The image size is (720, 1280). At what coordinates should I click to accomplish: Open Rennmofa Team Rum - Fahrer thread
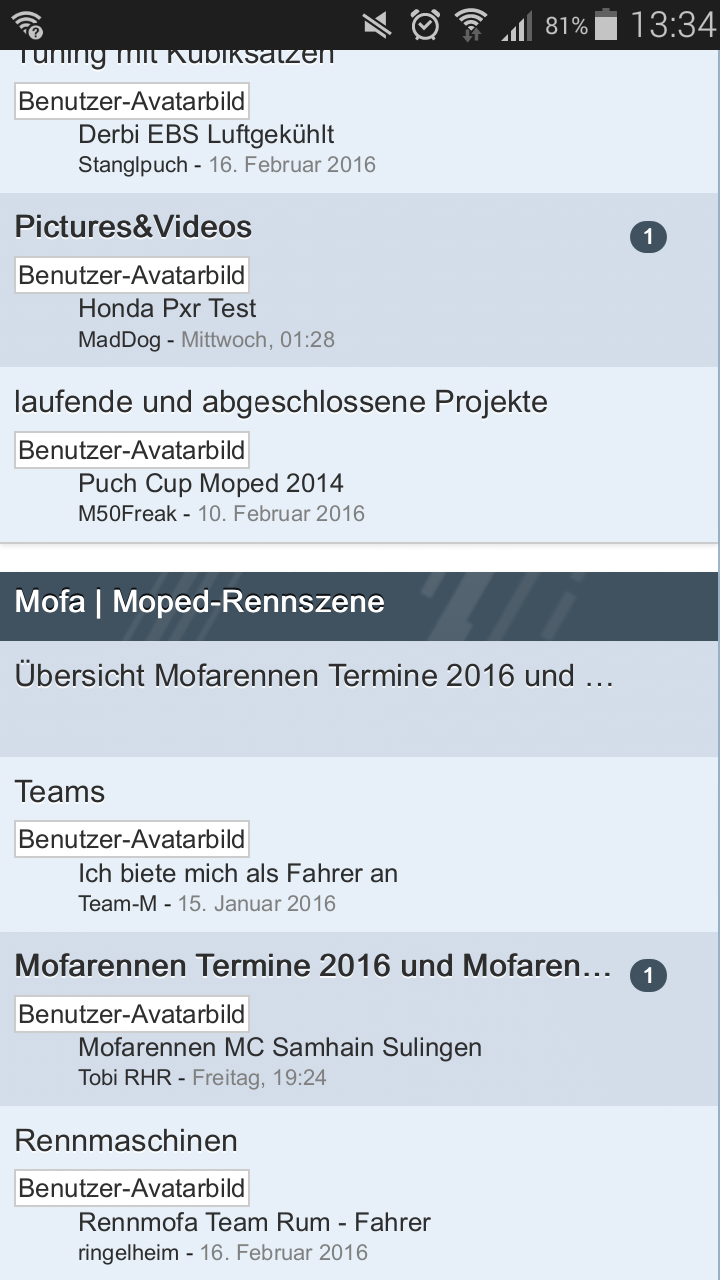tap(254, 1222)
